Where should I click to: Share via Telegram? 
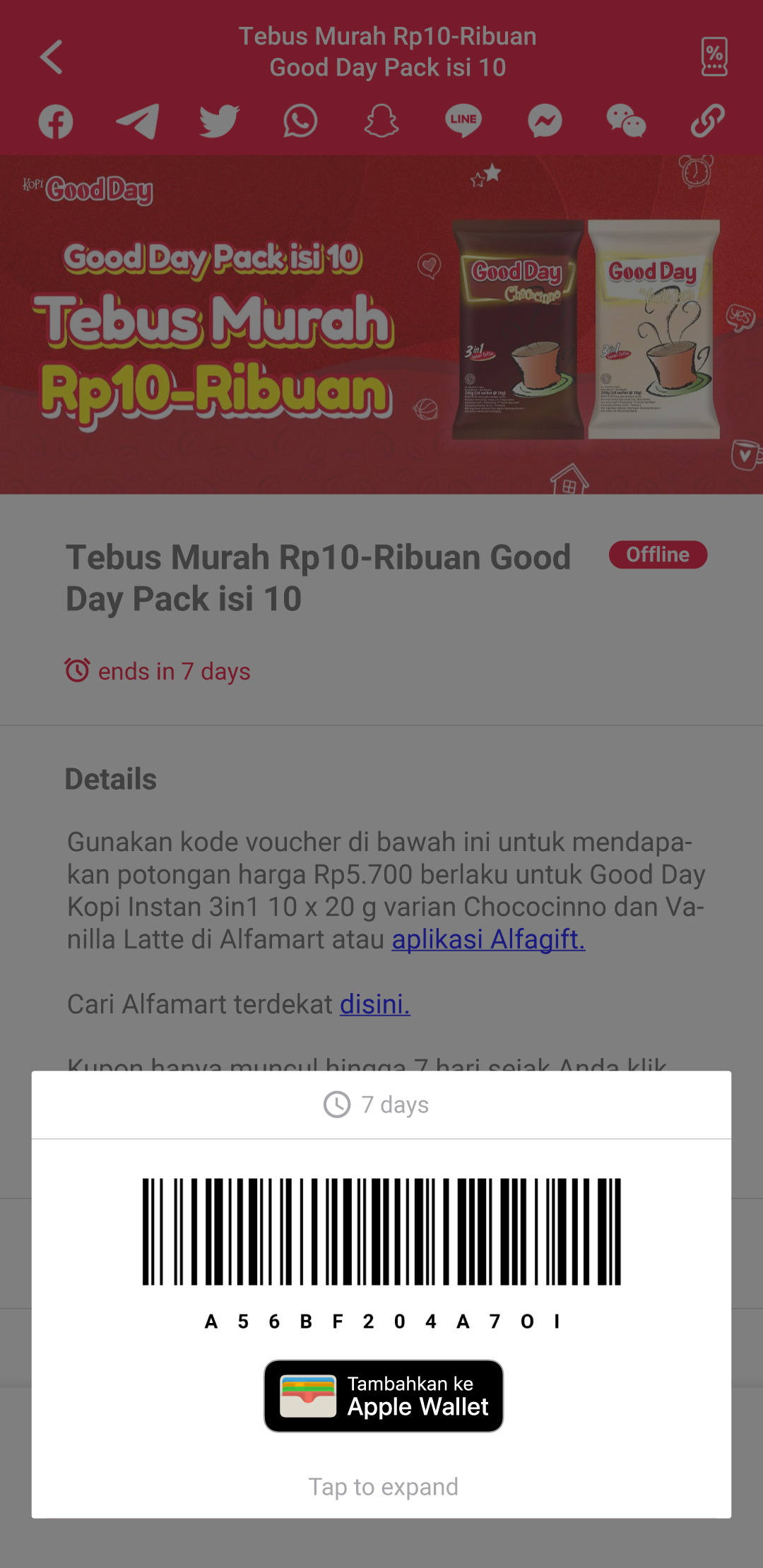138,121
